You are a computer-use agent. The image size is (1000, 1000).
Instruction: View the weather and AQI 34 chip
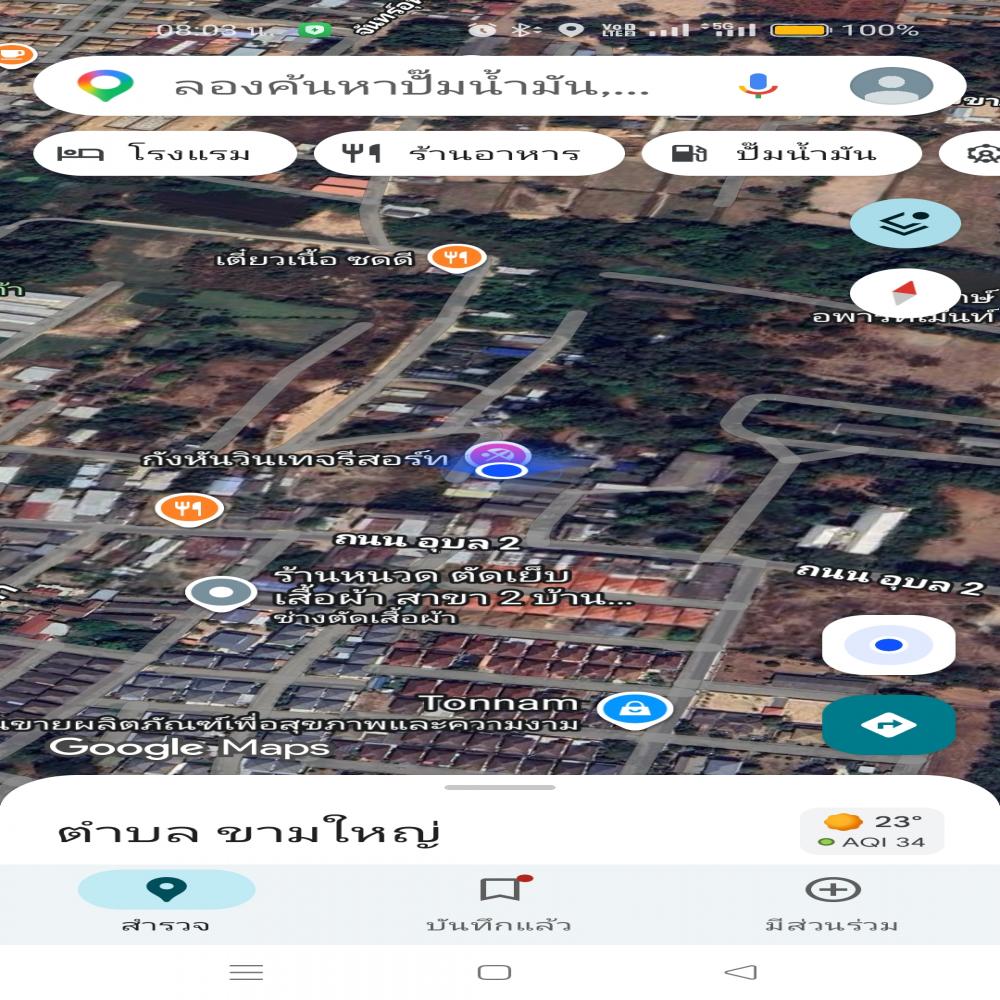(x=871, y=831)
